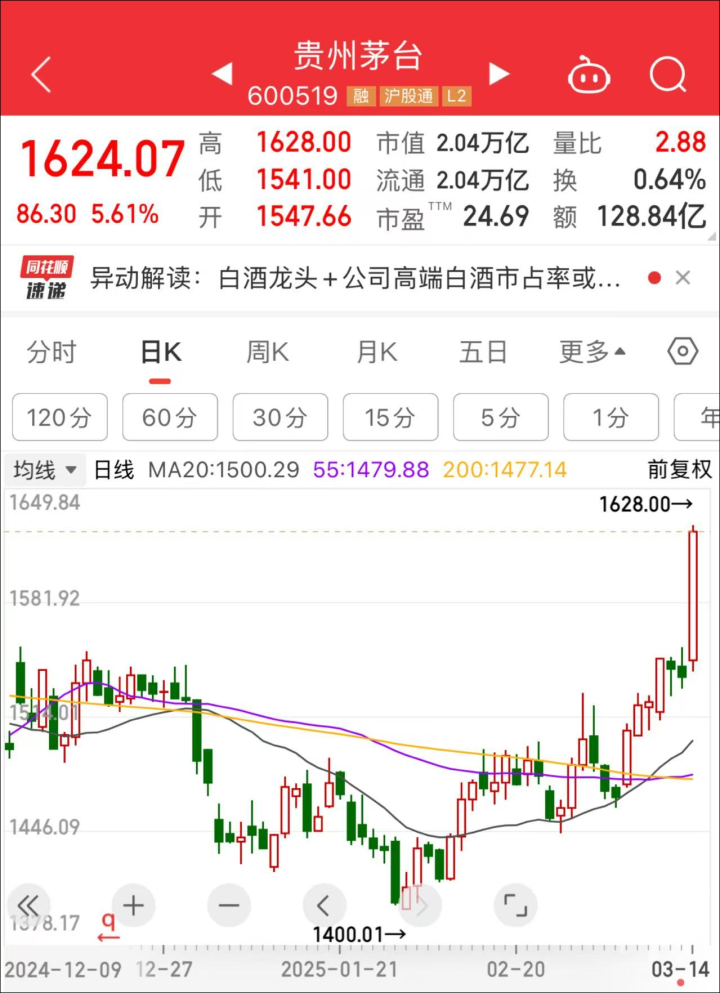Go back from the 贵州茅台 stock page

(41, 75)
